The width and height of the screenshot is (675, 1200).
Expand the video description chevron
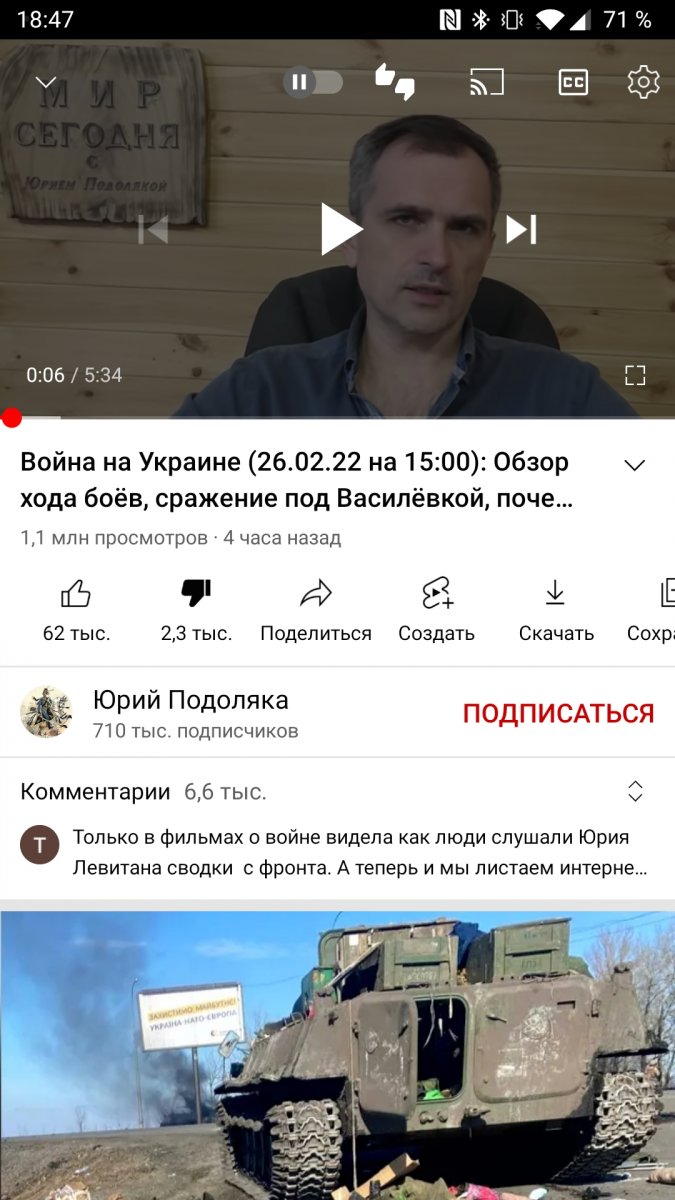tap(635, 465)
